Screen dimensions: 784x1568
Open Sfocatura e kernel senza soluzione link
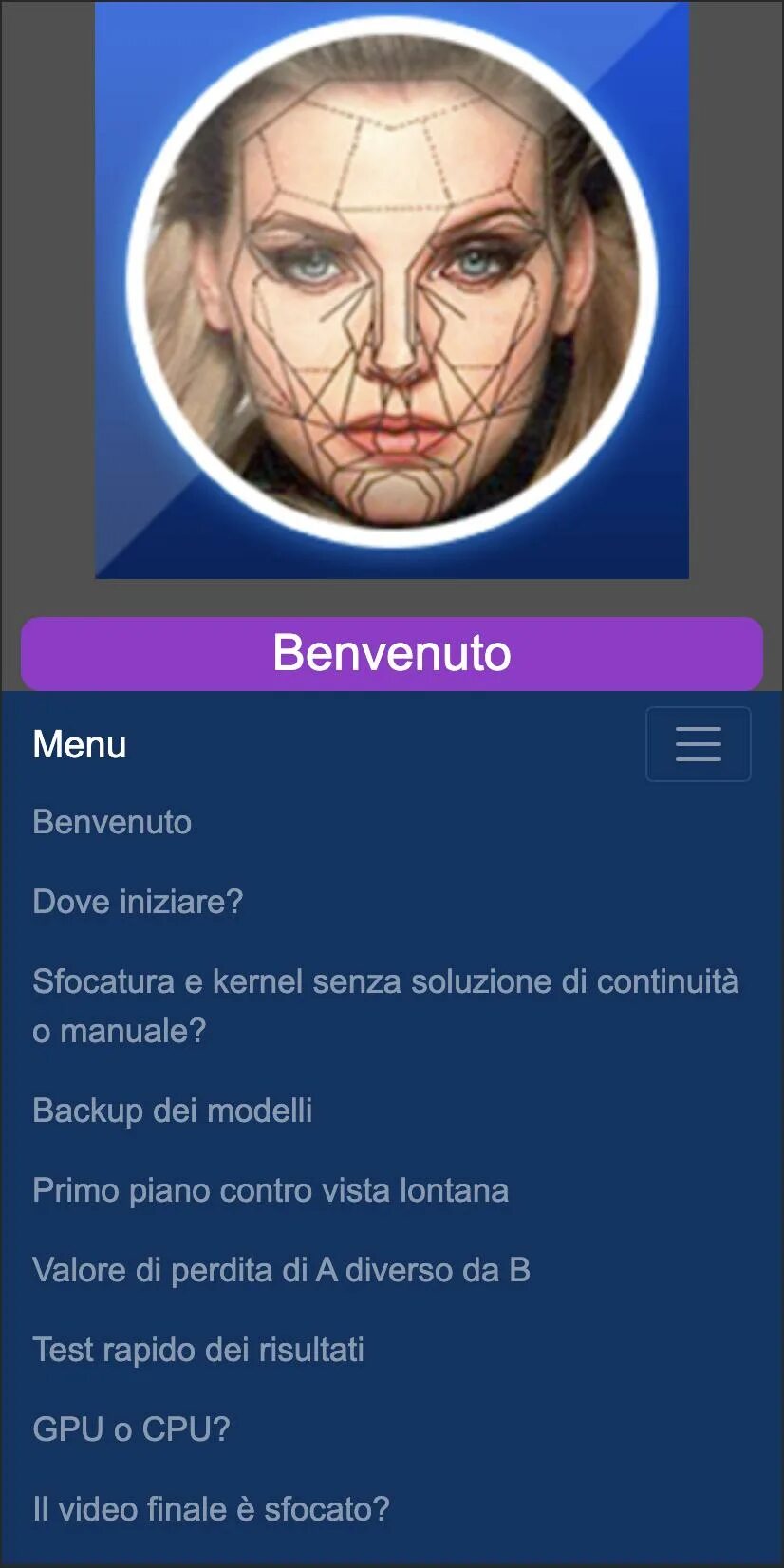[x=385, y=1006]
